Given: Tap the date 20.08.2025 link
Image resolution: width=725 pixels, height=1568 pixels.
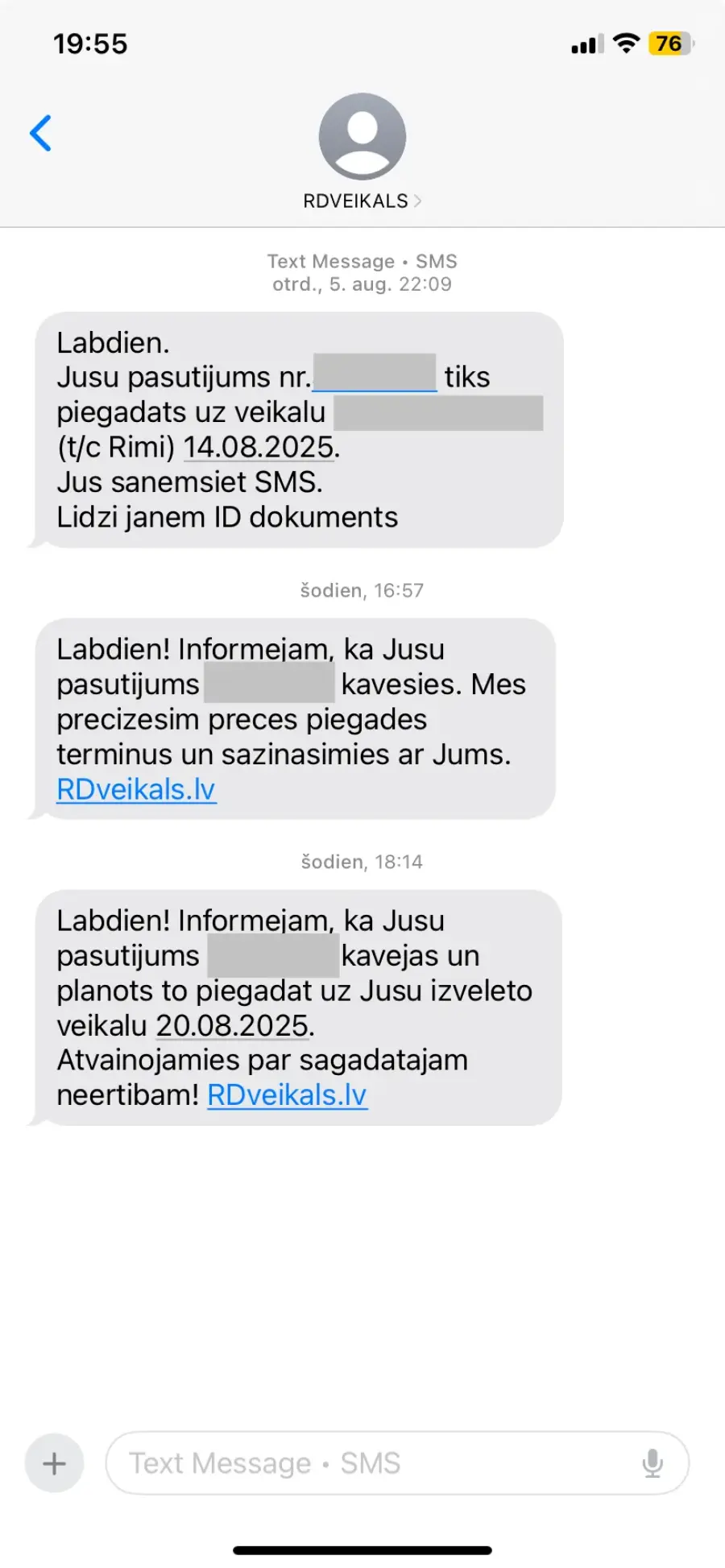Looking at the screenshot, I should point(232,1025).
